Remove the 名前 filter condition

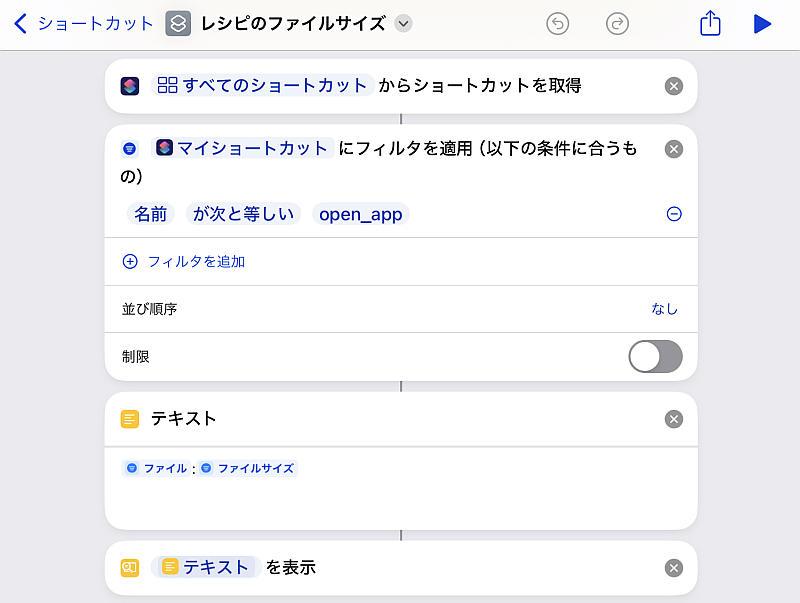click(674, 214)
